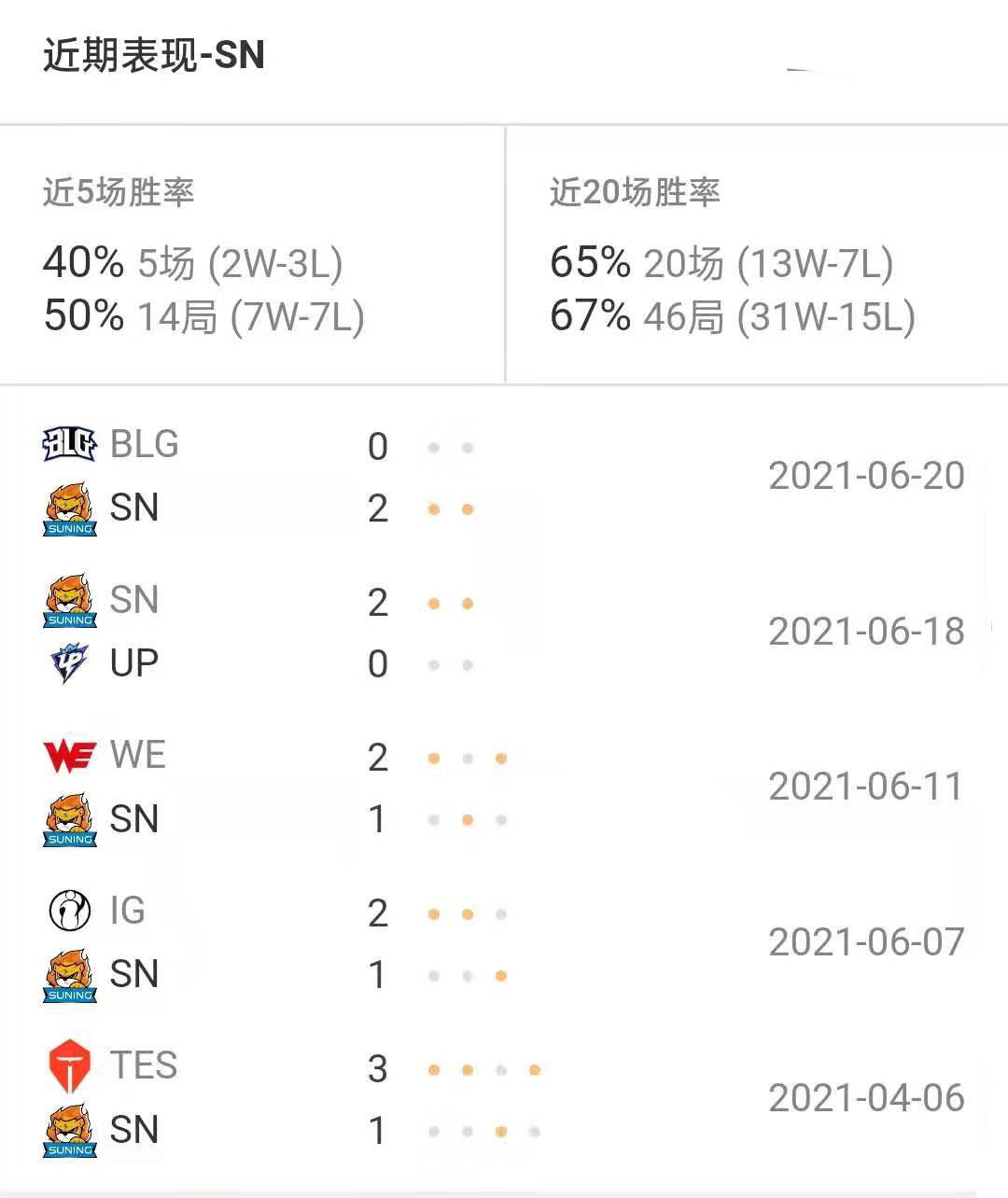This screenshot has width=1008, height=1198.
Task: Click the Suning logo in the TES match row
Action: [x=68, y=1130]
